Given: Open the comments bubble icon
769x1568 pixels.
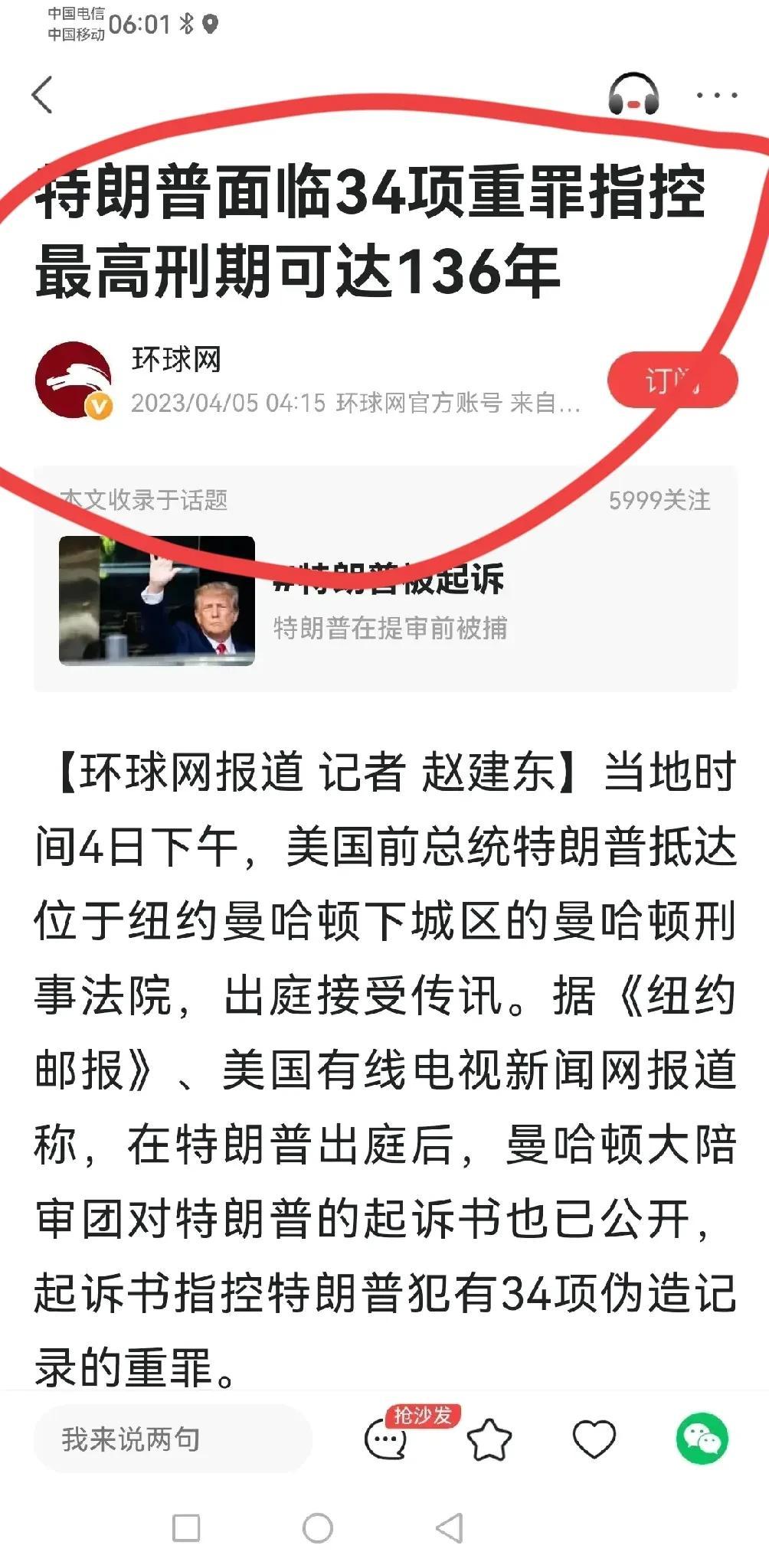Looking at the screenshot, I should [387, 1441].
